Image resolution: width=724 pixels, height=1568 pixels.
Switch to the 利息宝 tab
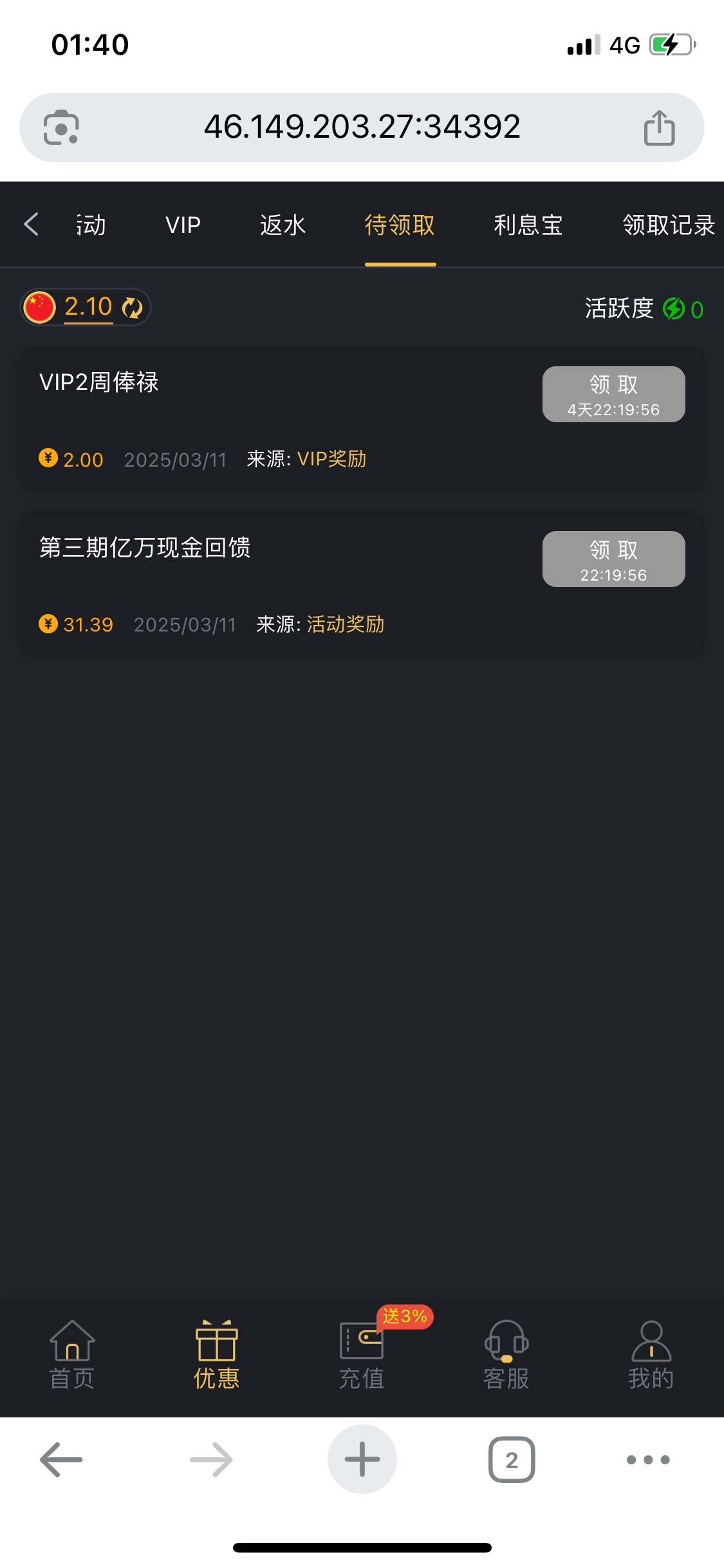coord(528,225)
